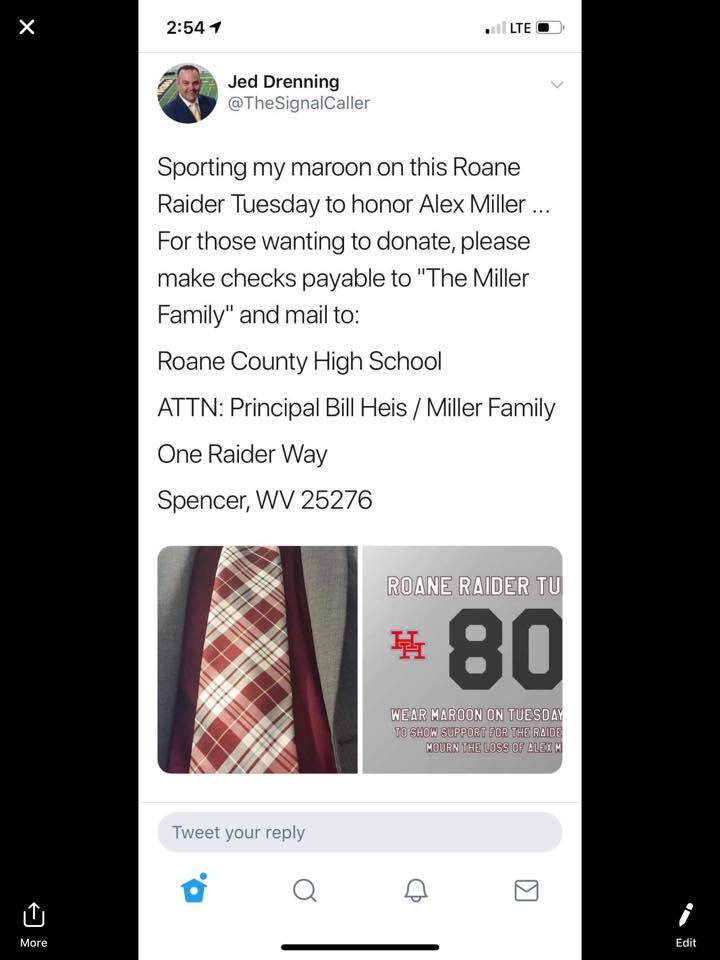Tap the Tweet your reply field

point(359,832)
